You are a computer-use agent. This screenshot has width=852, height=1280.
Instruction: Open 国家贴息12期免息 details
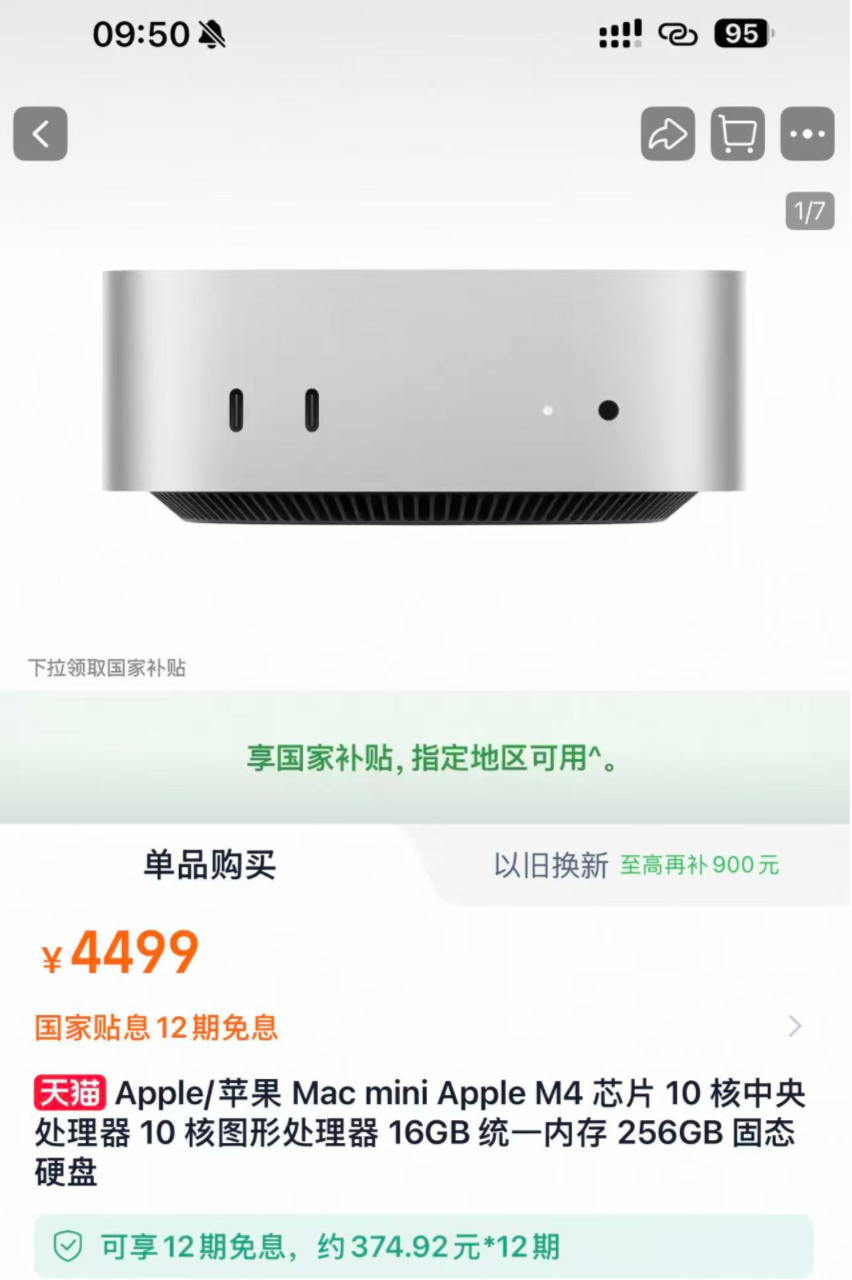[420, 1027]
